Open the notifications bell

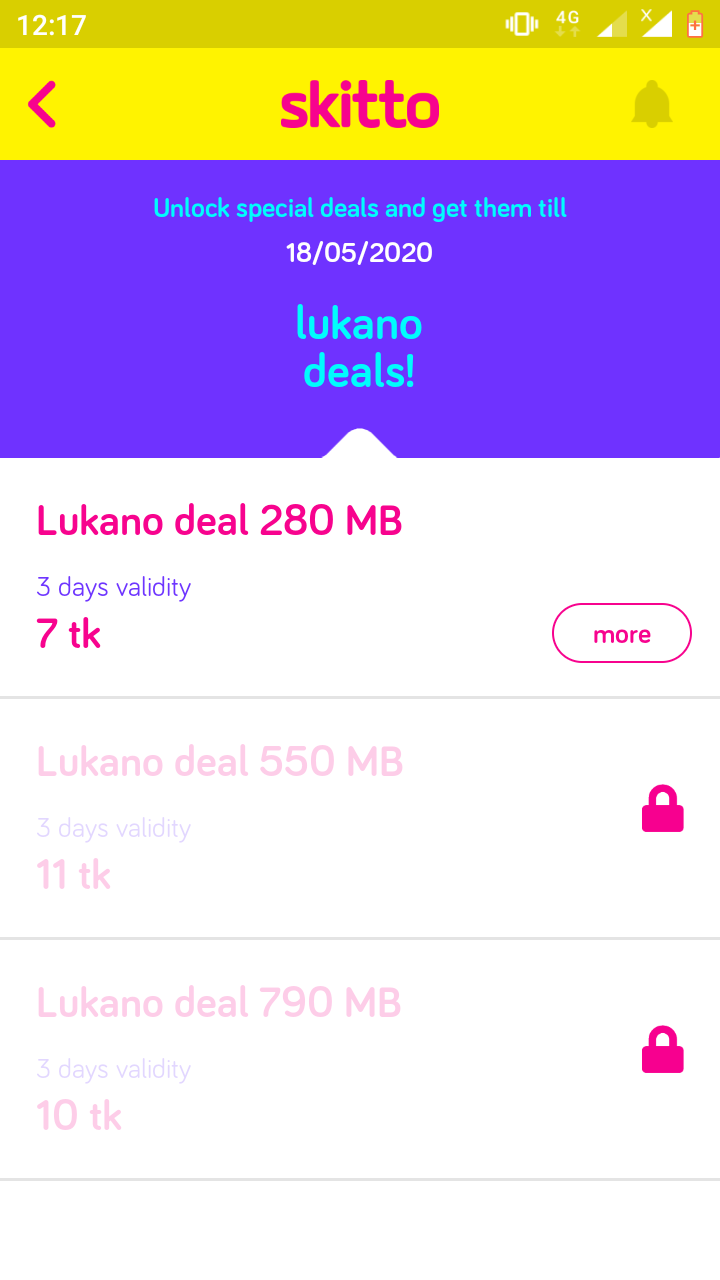(x=652, y=104)
